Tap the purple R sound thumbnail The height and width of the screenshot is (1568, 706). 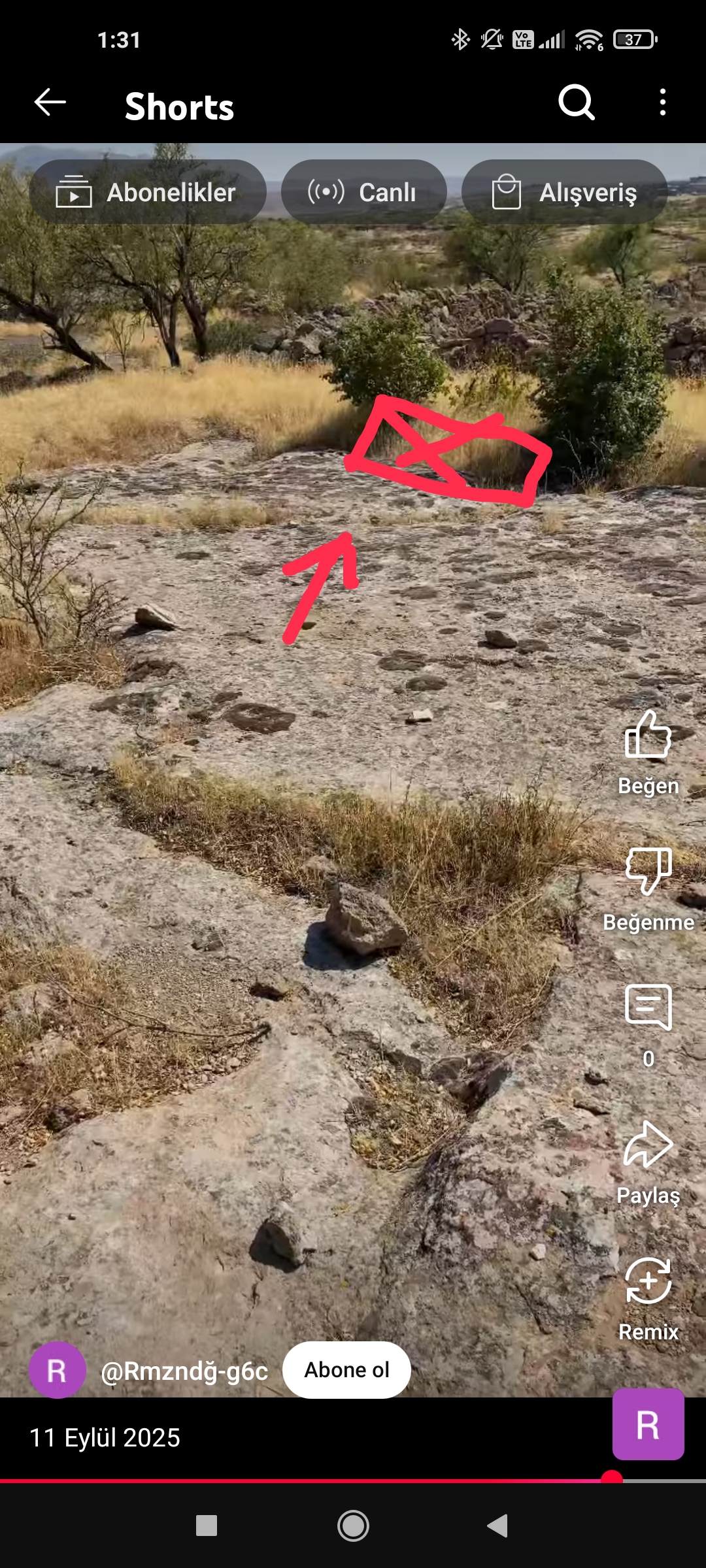[648, 1424]
